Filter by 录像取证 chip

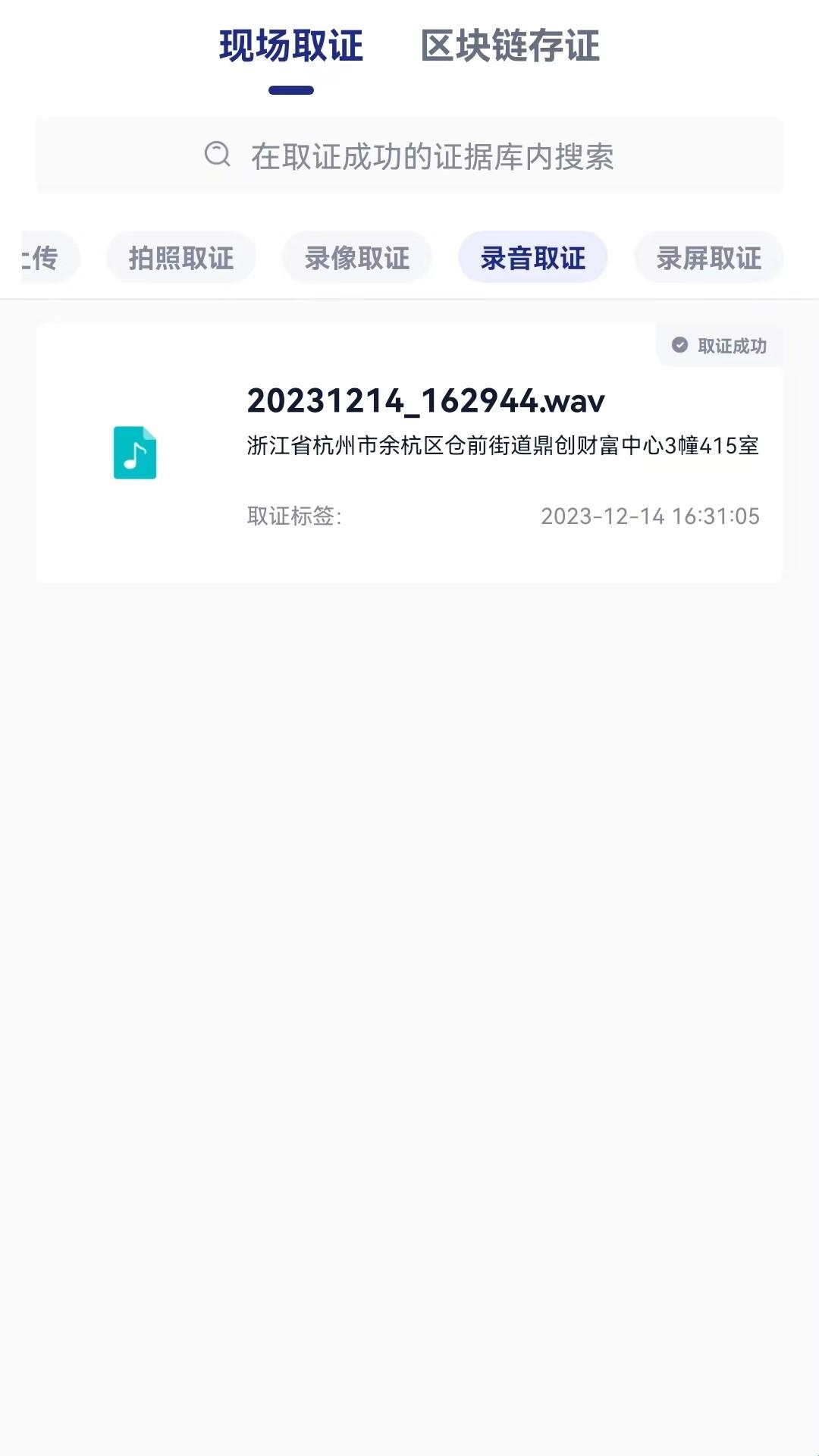(357, 258)
